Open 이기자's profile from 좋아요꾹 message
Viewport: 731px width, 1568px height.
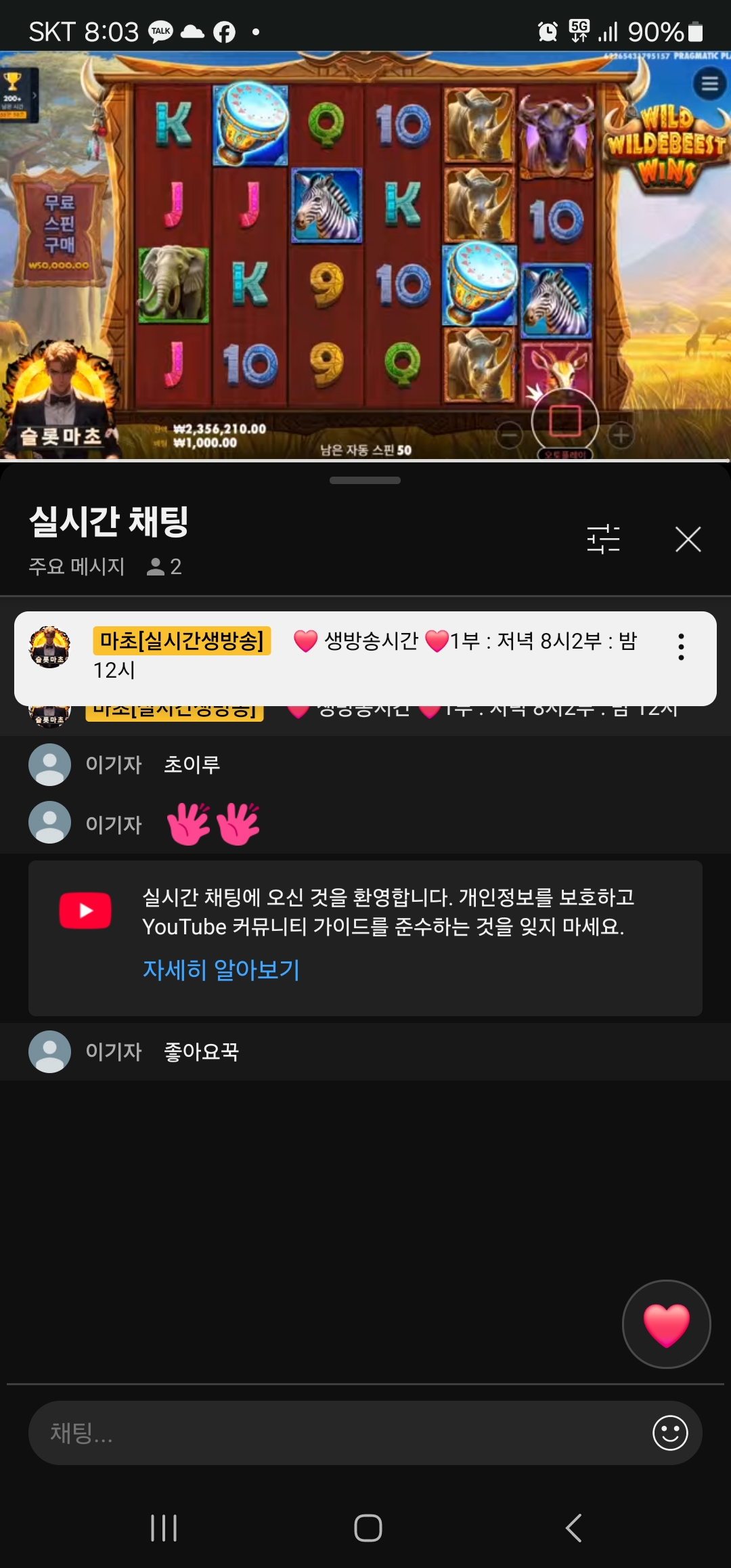(x=49, y=1051)
